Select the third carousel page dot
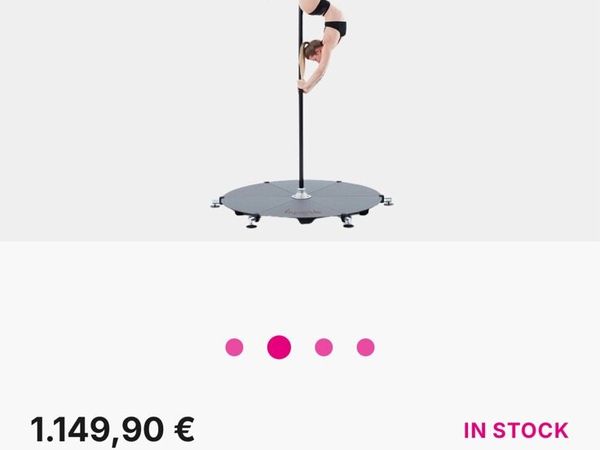The height and width of the screenshot is (450, 600). [x=323, y=347]
